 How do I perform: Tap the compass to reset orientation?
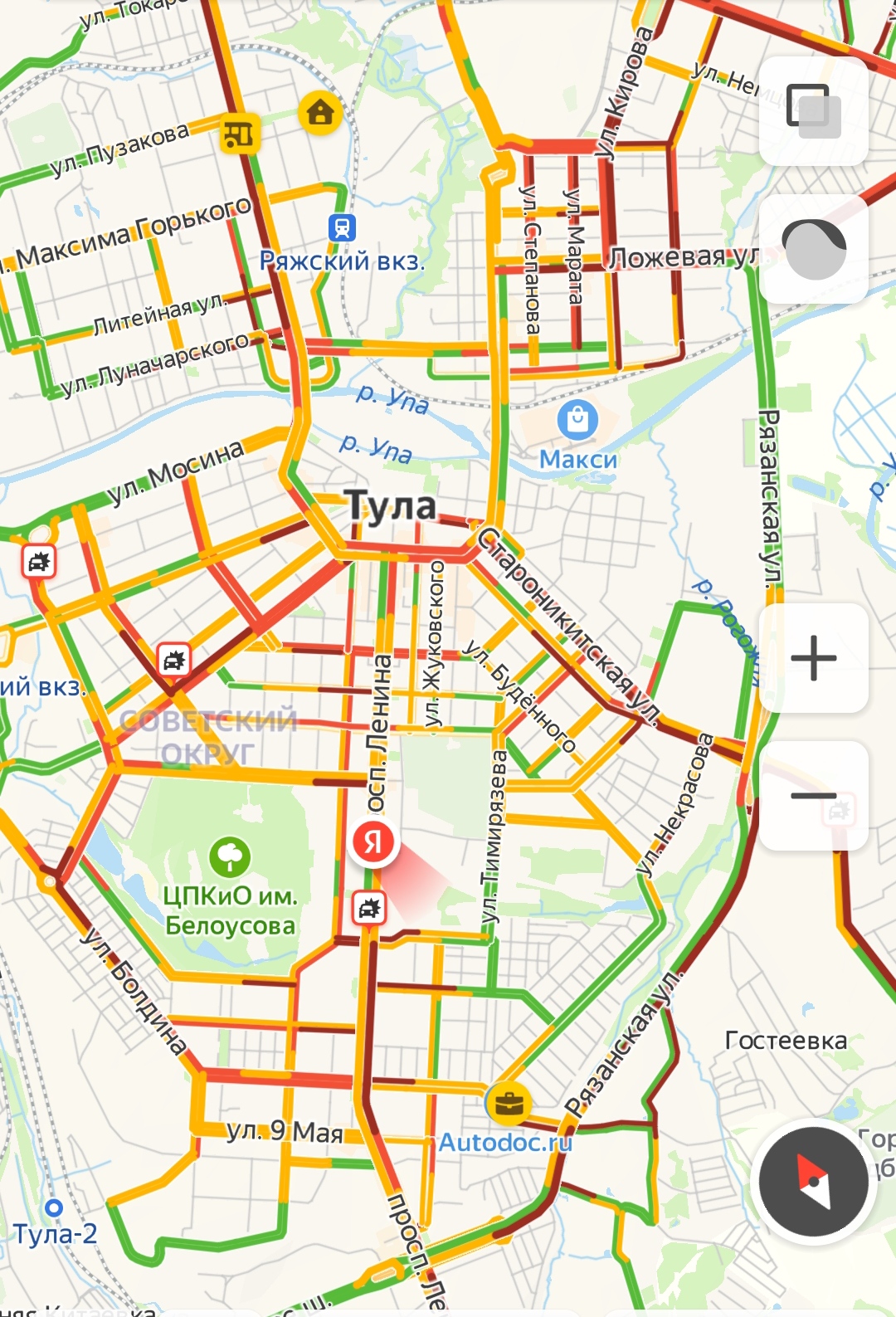813,1182
